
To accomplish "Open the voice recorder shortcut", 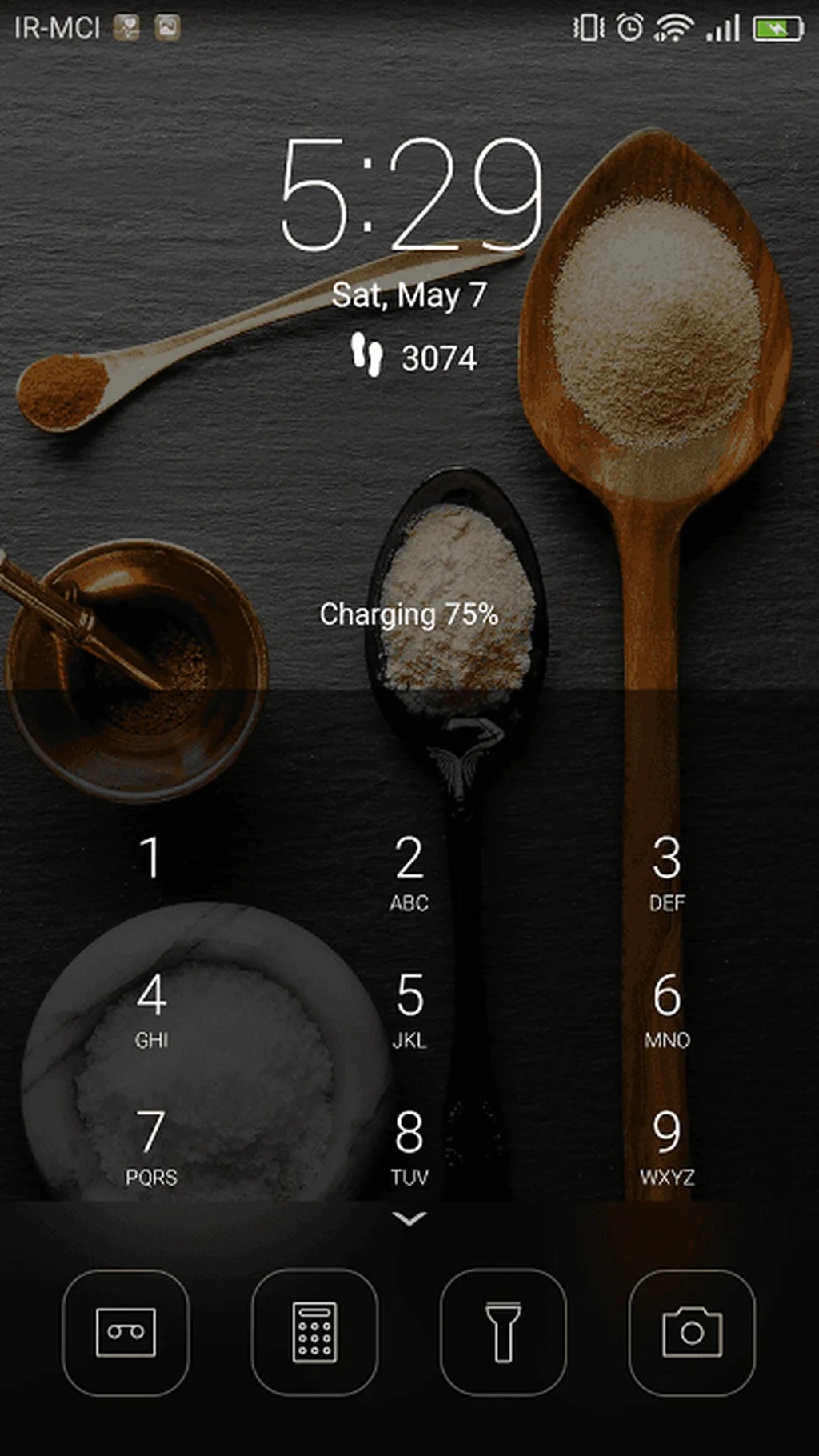I will coord(126,1333).
